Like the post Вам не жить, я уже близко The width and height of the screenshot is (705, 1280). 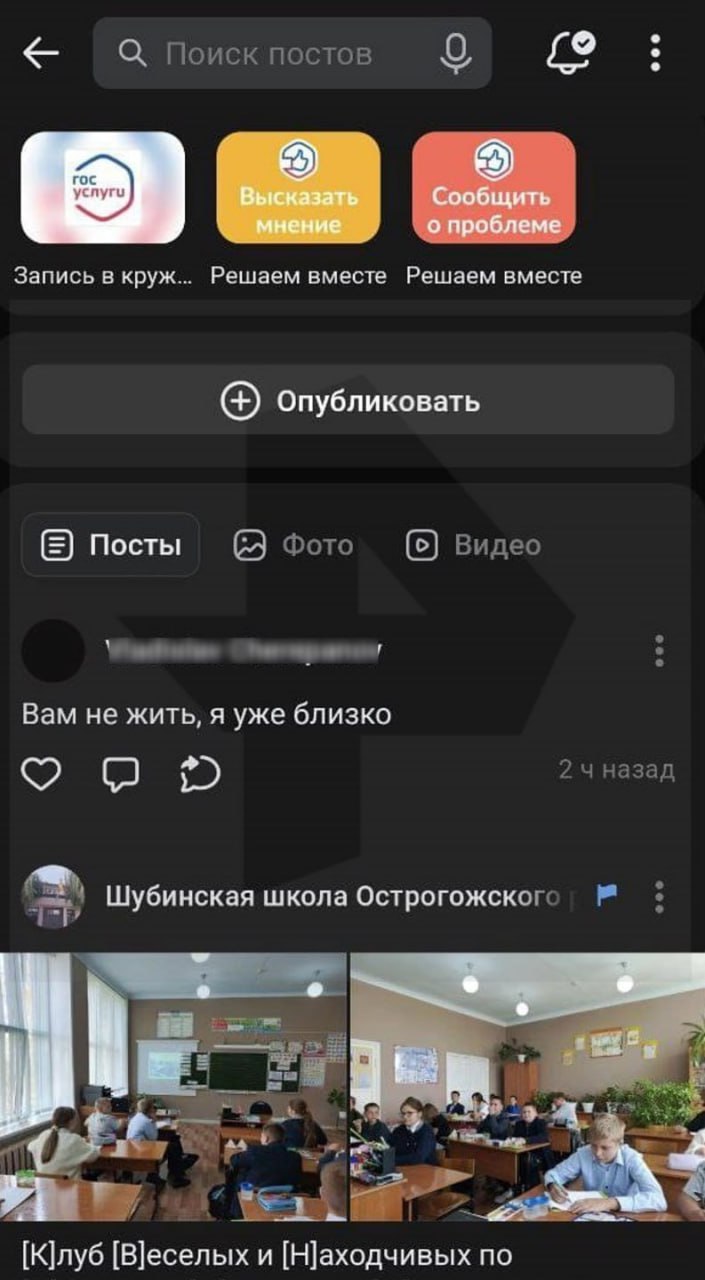point(42,773)
